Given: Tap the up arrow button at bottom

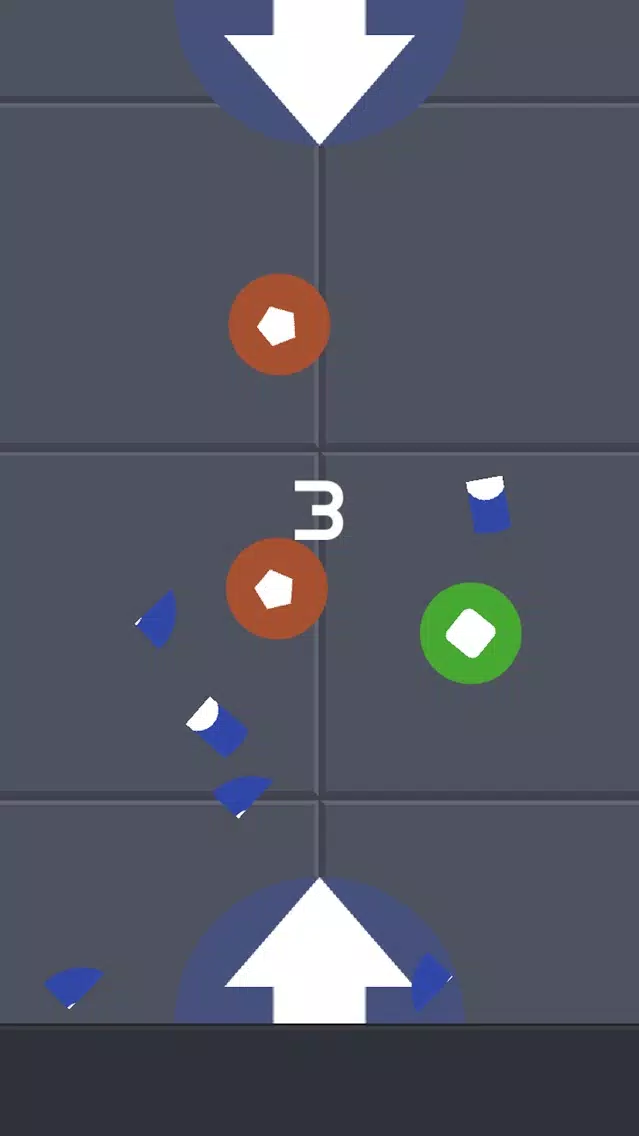Looking at the screenshot, I should 319,955.
